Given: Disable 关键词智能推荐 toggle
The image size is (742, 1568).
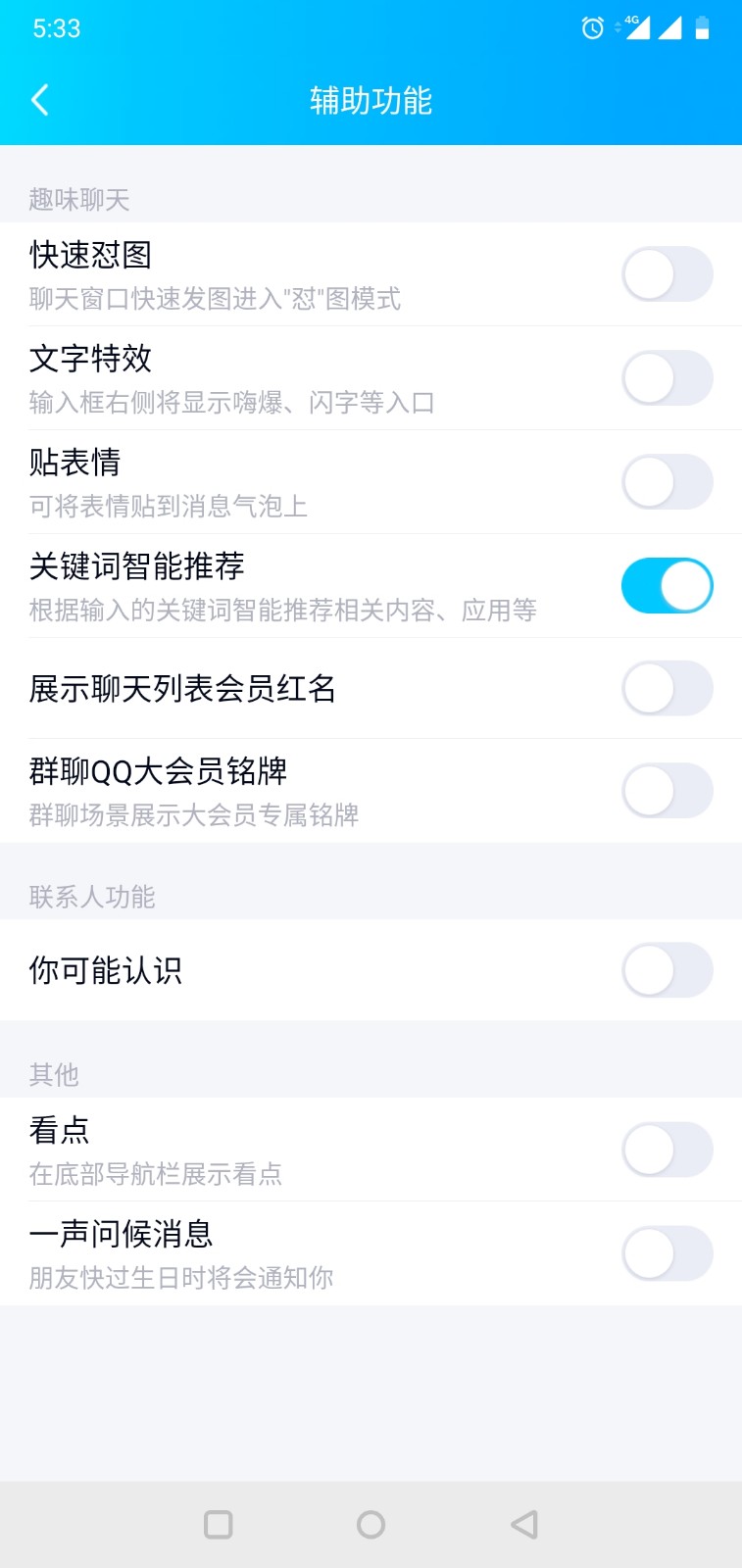Looking at the screenshot, I should 668,586.
